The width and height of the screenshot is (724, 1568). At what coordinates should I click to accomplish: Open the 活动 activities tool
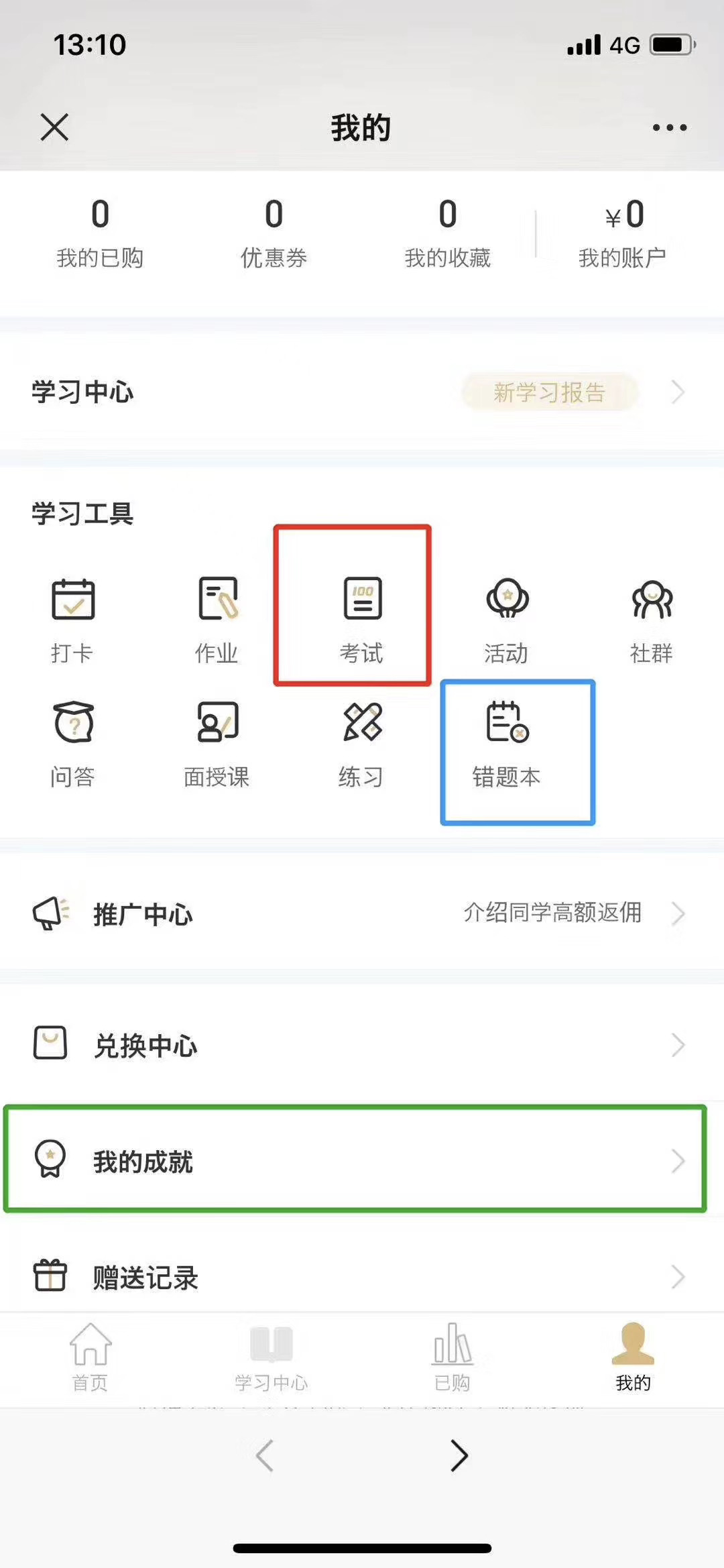(507, 617)
